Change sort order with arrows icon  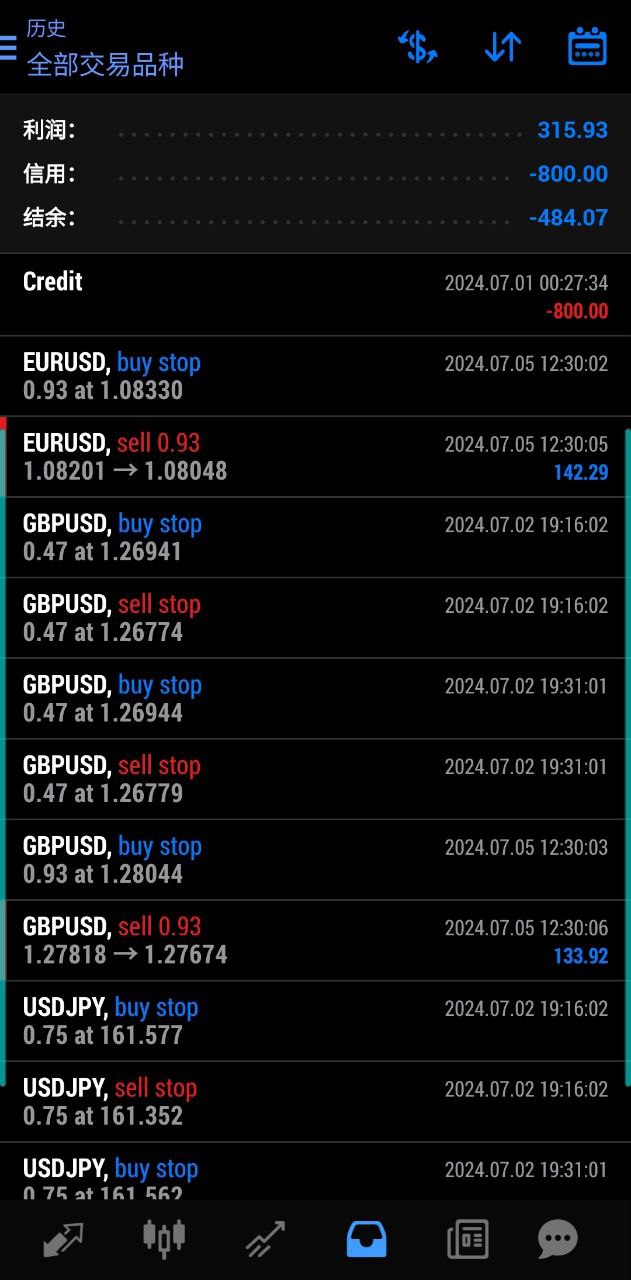point(502,47)
